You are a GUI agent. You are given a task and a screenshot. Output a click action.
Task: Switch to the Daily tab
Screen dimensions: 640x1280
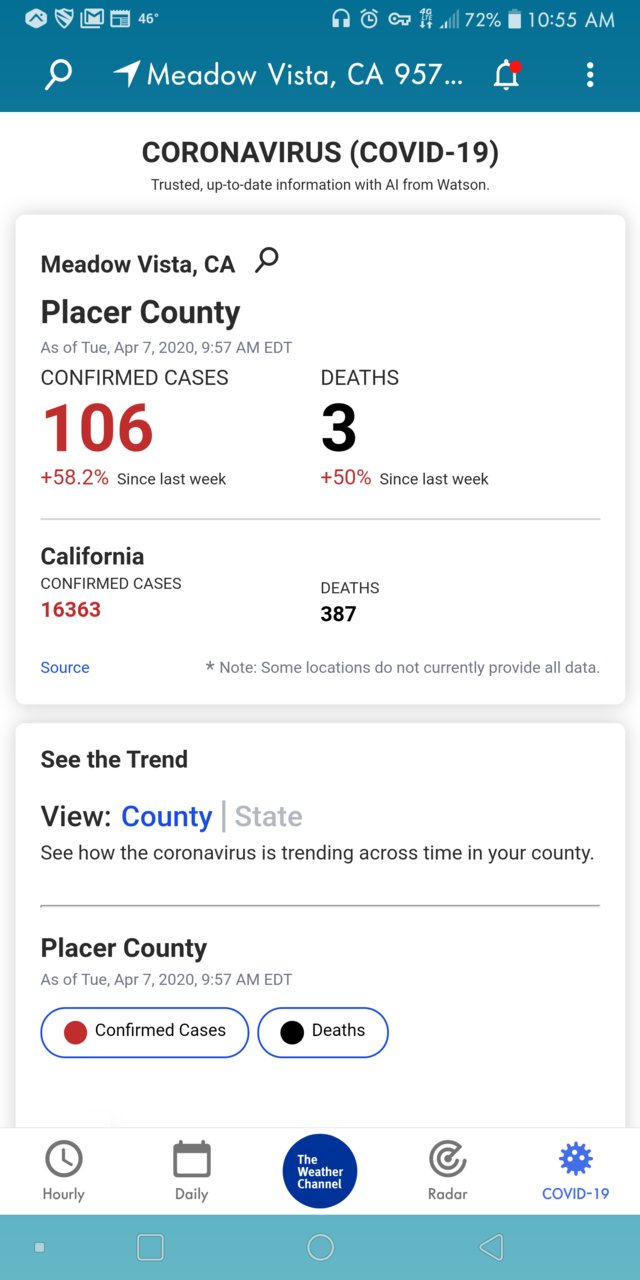(x=191, y=1171)
